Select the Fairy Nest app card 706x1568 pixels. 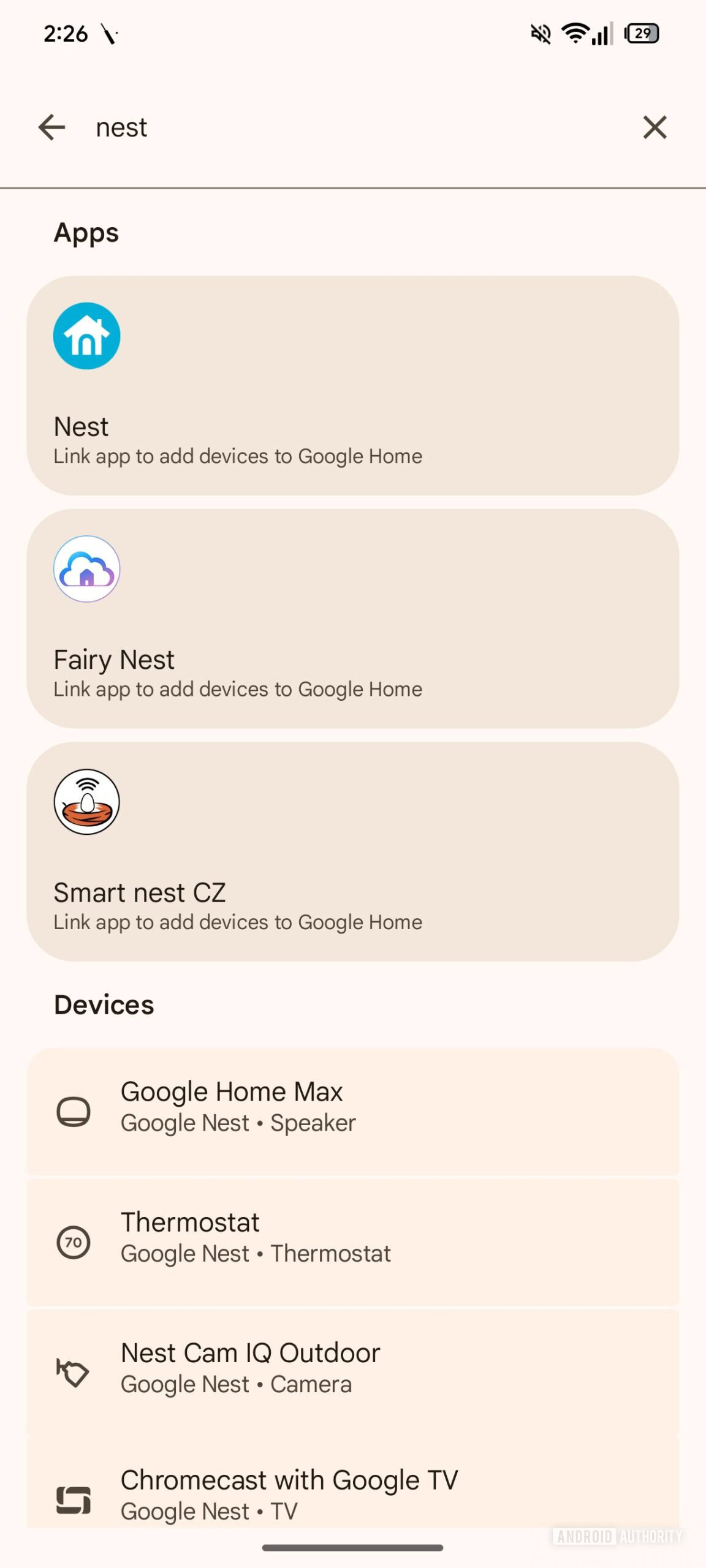353,619
